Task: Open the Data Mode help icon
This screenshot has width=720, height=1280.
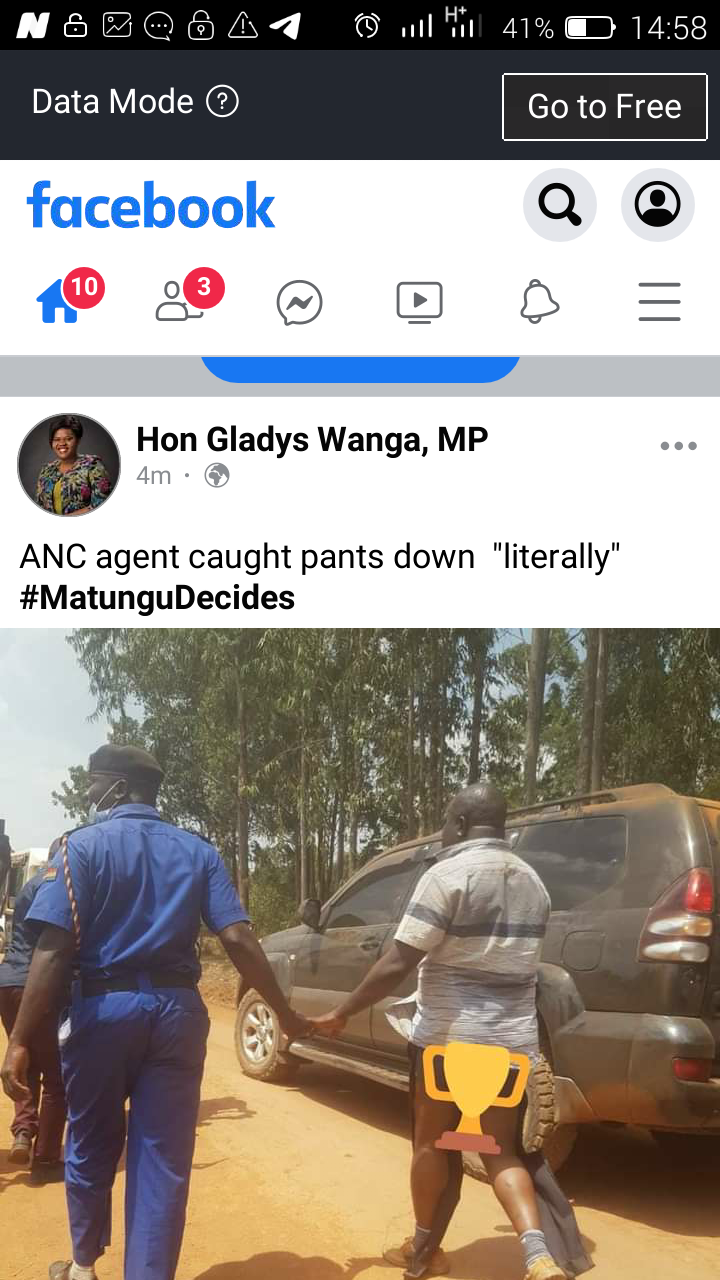Action: click(222, 101)
